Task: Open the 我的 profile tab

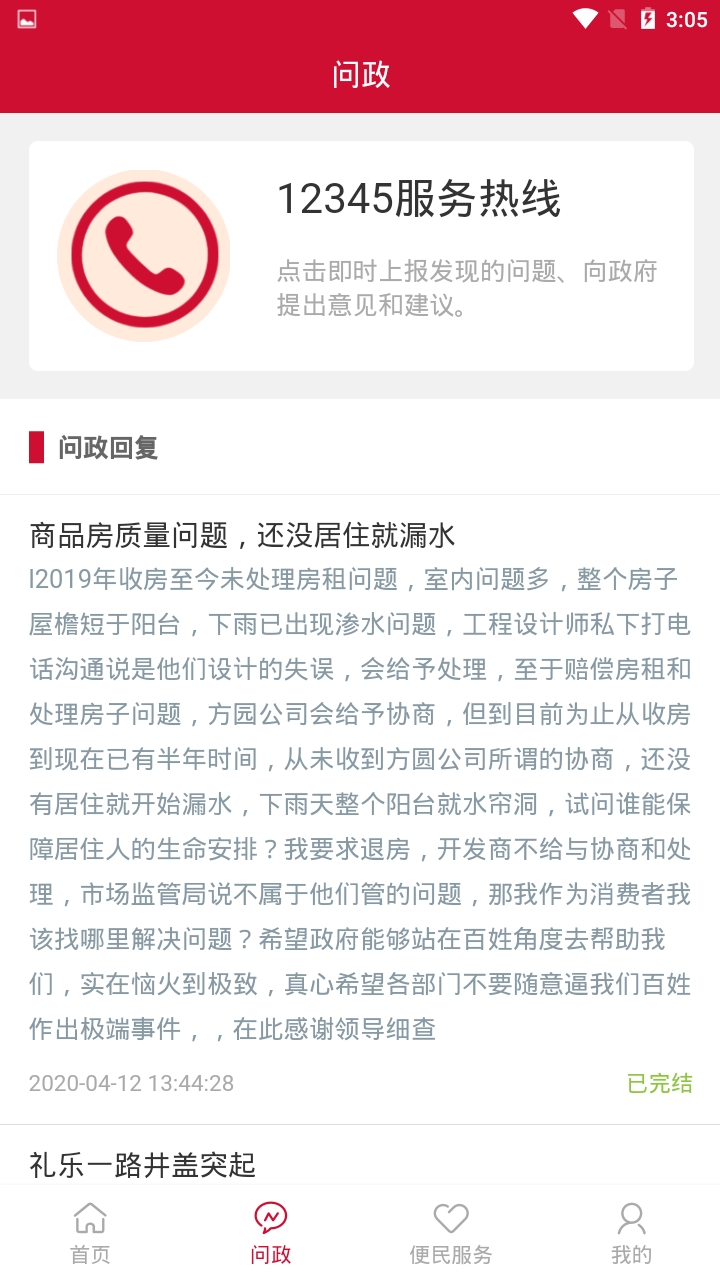Action: [x=631, y=1233]
